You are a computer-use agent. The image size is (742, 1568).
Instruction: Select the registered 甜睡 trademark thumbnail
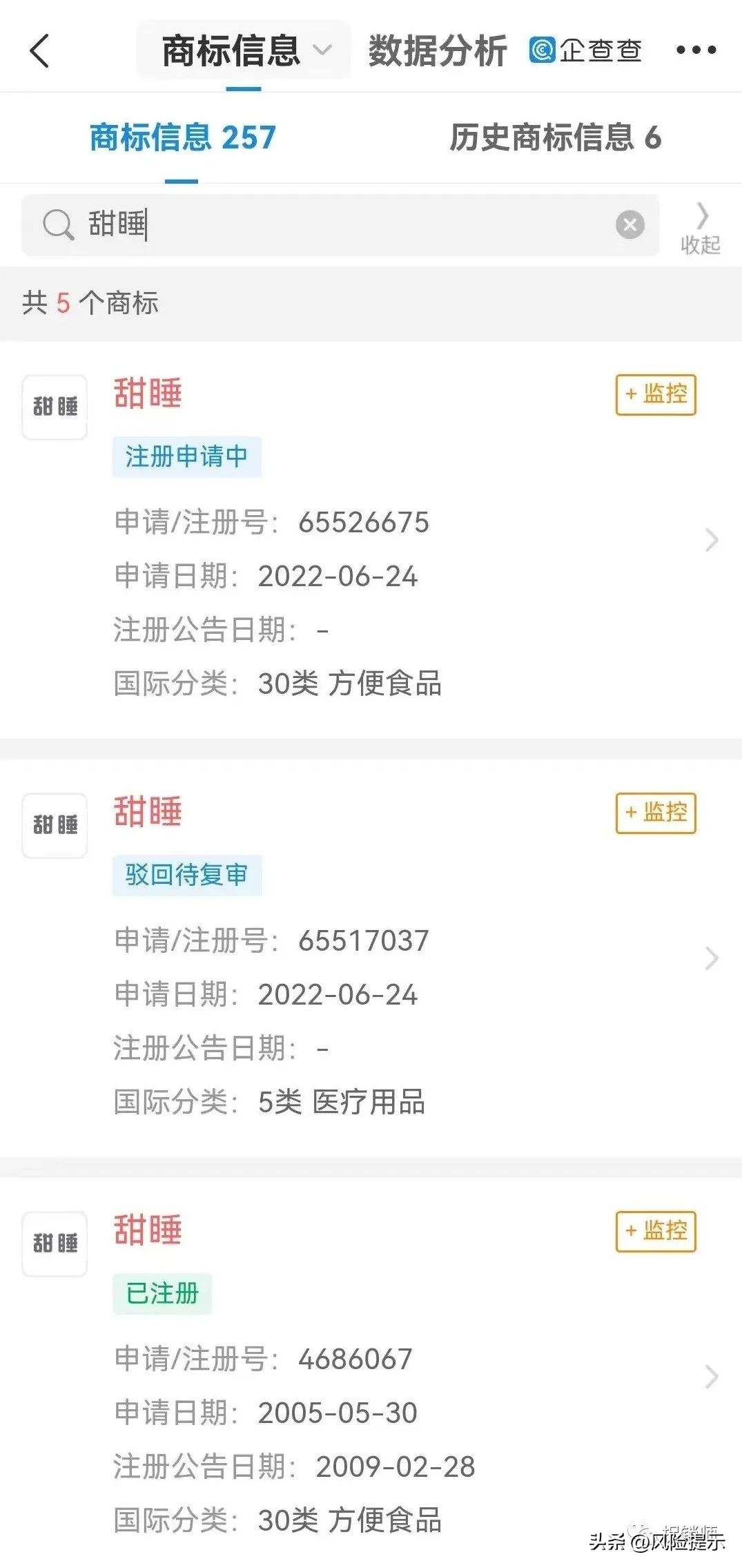54,1244
